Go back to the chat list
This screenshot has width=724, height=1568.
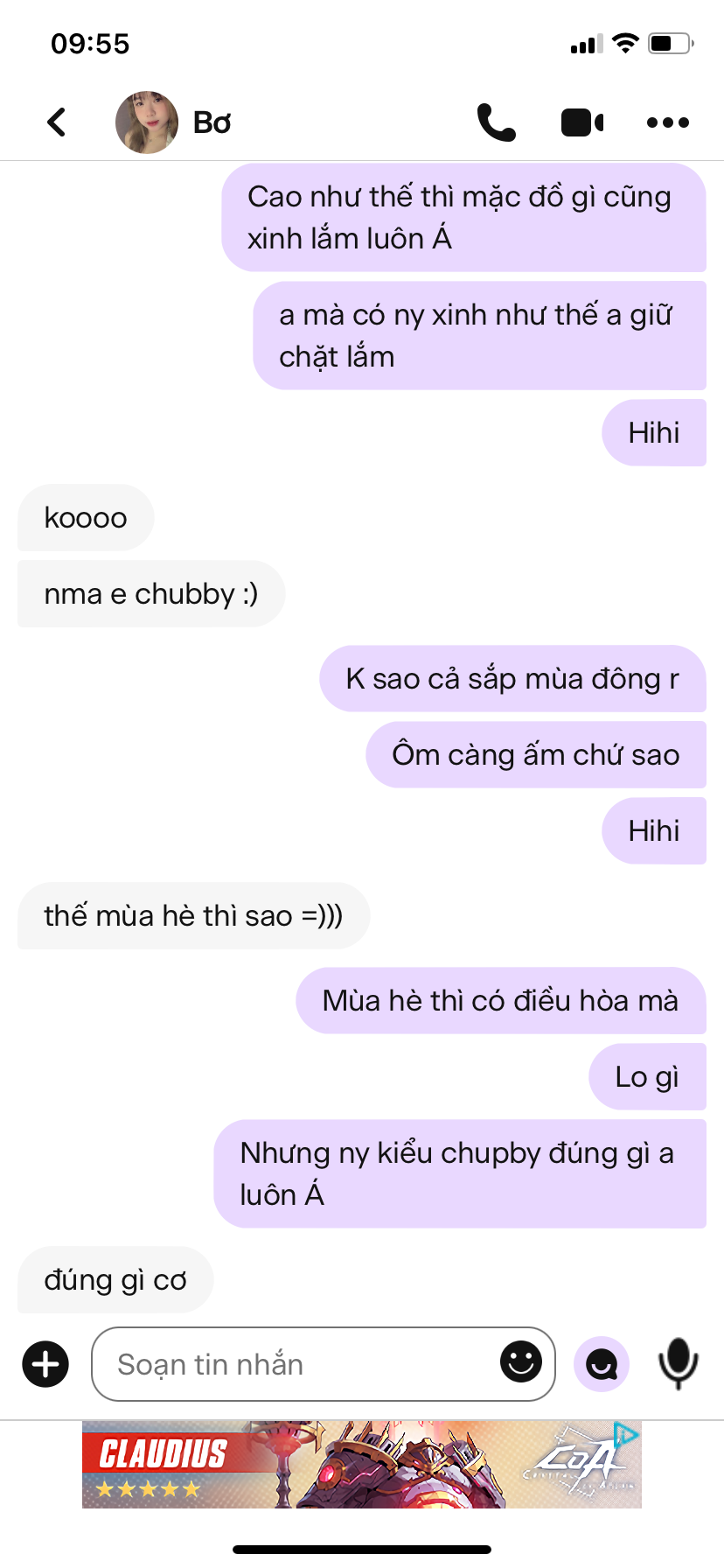tap(57, 122)
